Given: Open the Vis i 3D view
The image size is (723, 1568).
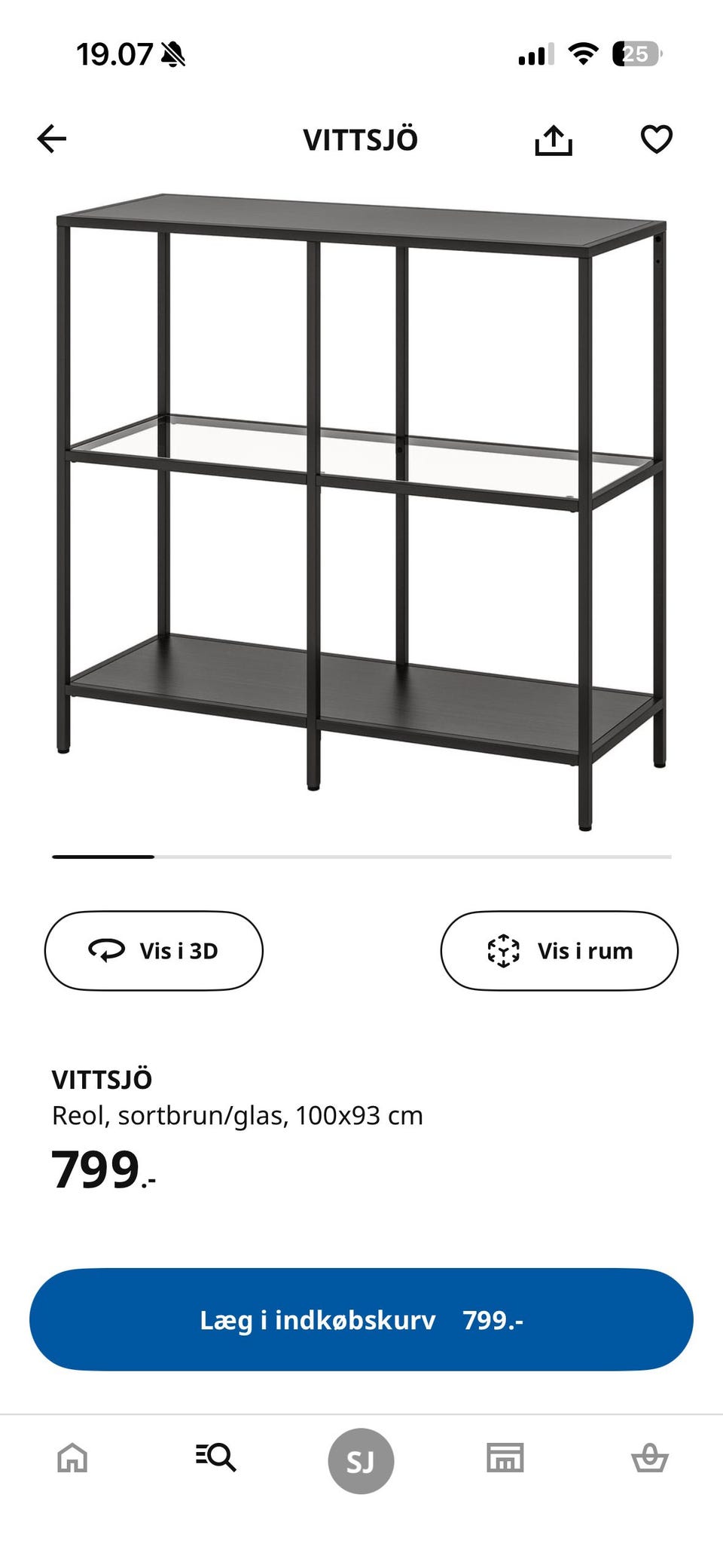Looking at the screenshot, I should coord(154,951).
